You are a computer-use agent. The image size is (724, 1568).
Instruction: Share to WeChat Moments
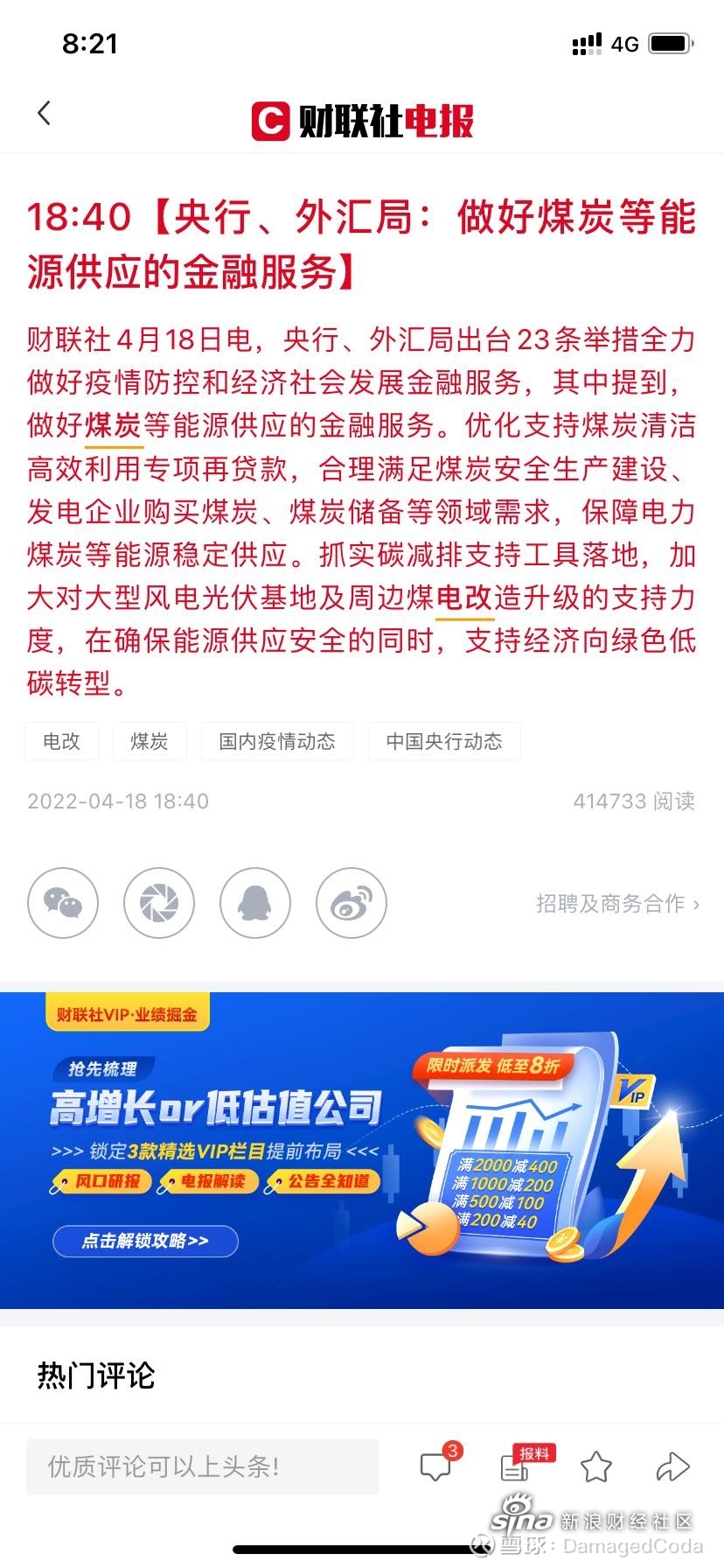tap(159, 903)
